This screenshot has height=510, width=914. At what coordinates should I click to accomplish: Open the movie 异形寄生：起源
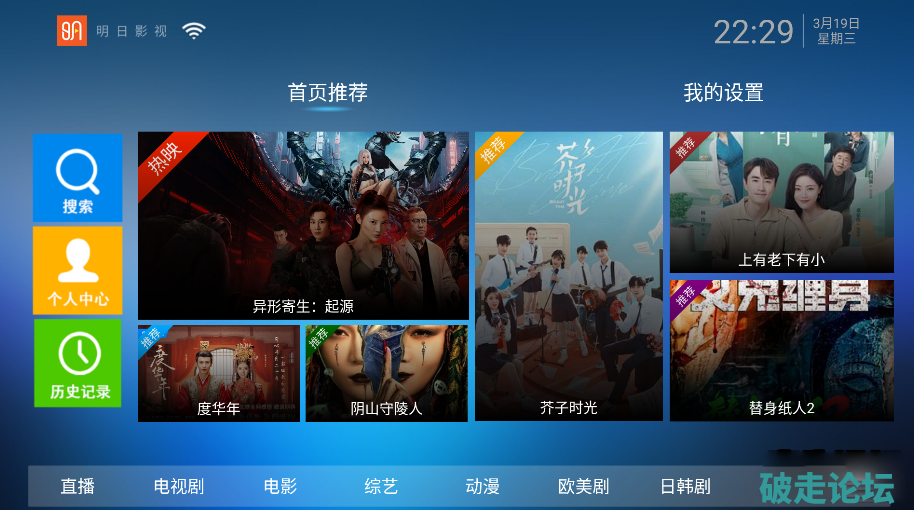coord(303,225)
